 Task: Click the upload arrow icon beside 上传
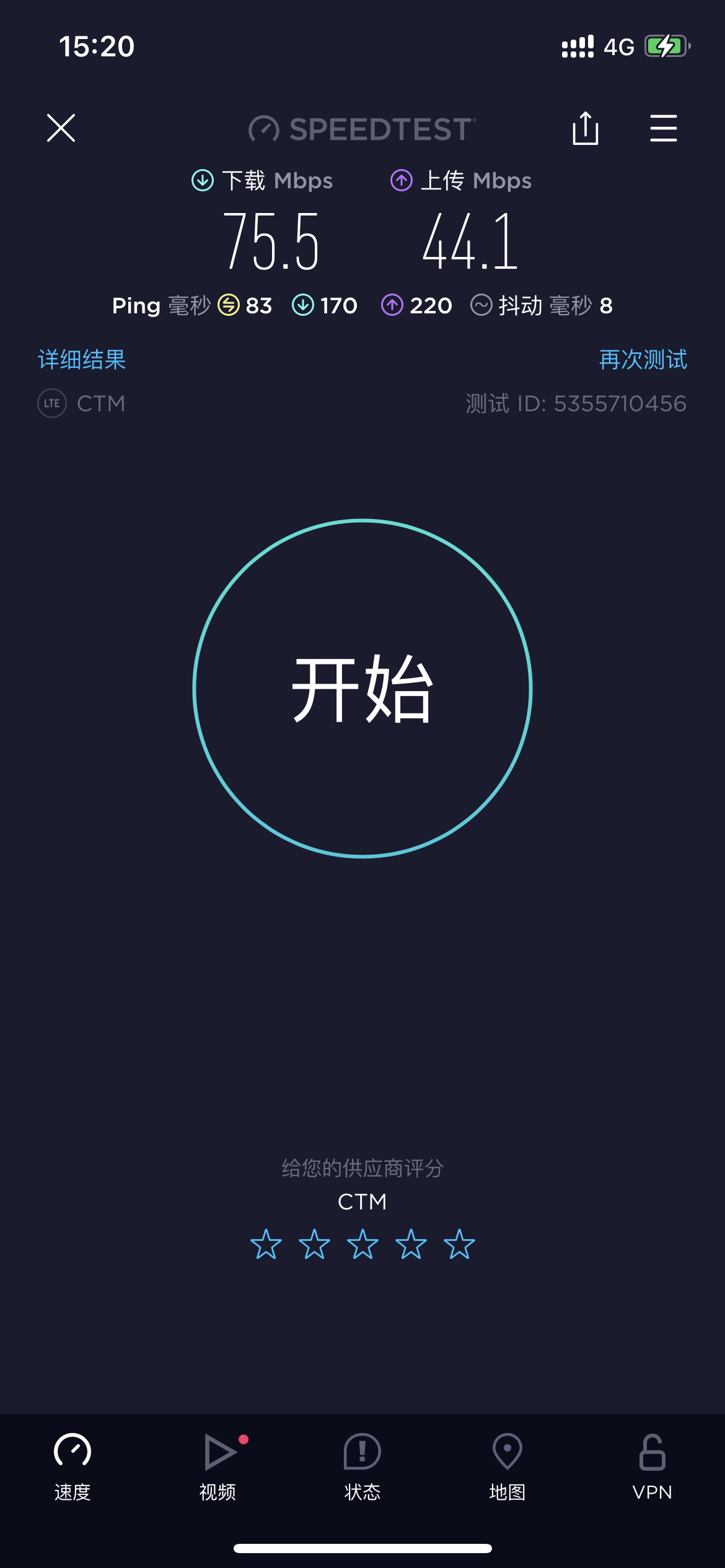pos(400,180)
